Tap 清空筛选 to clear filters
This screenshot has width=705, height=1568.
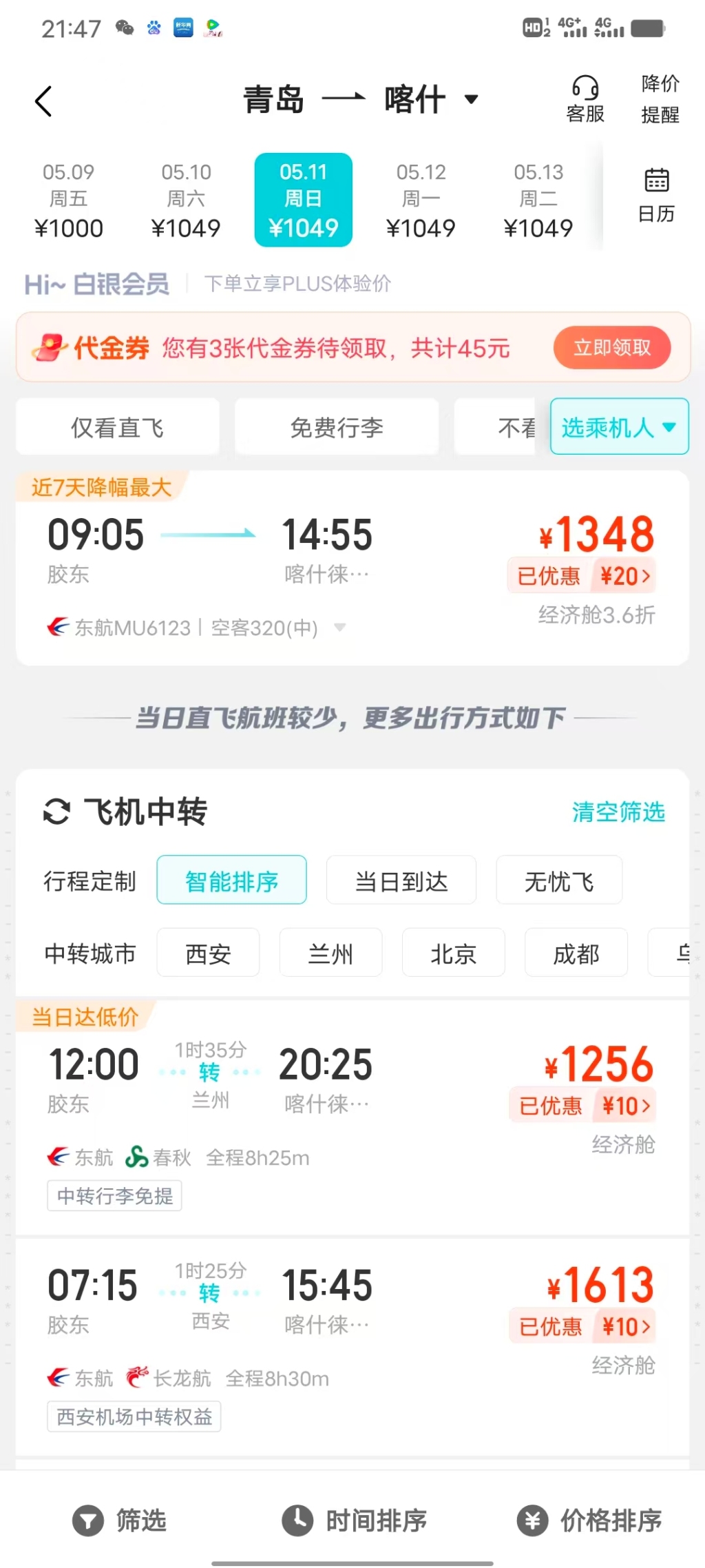tap(618, 812)
